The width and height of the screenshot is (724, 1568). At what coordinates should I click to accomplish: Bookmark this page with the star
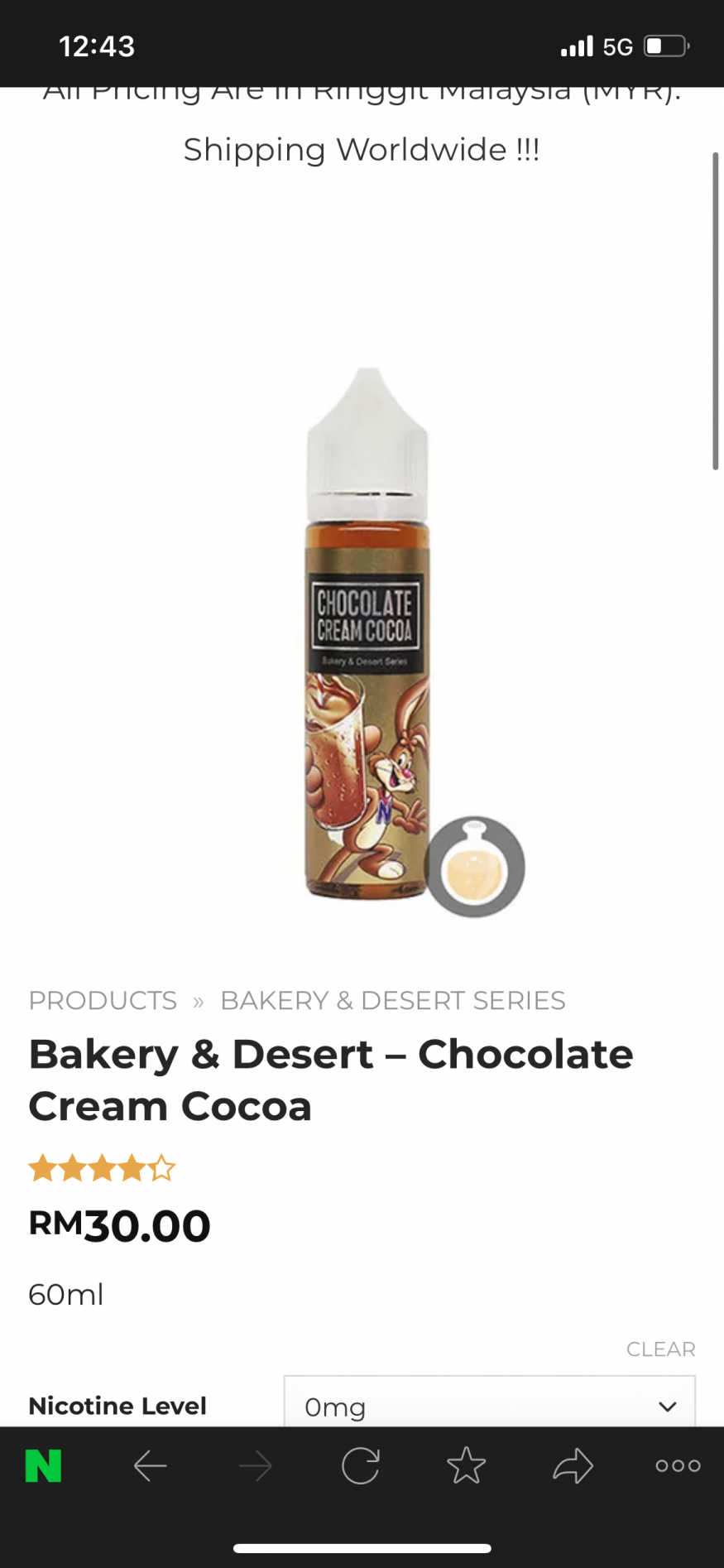click(x=467, y=1466)
